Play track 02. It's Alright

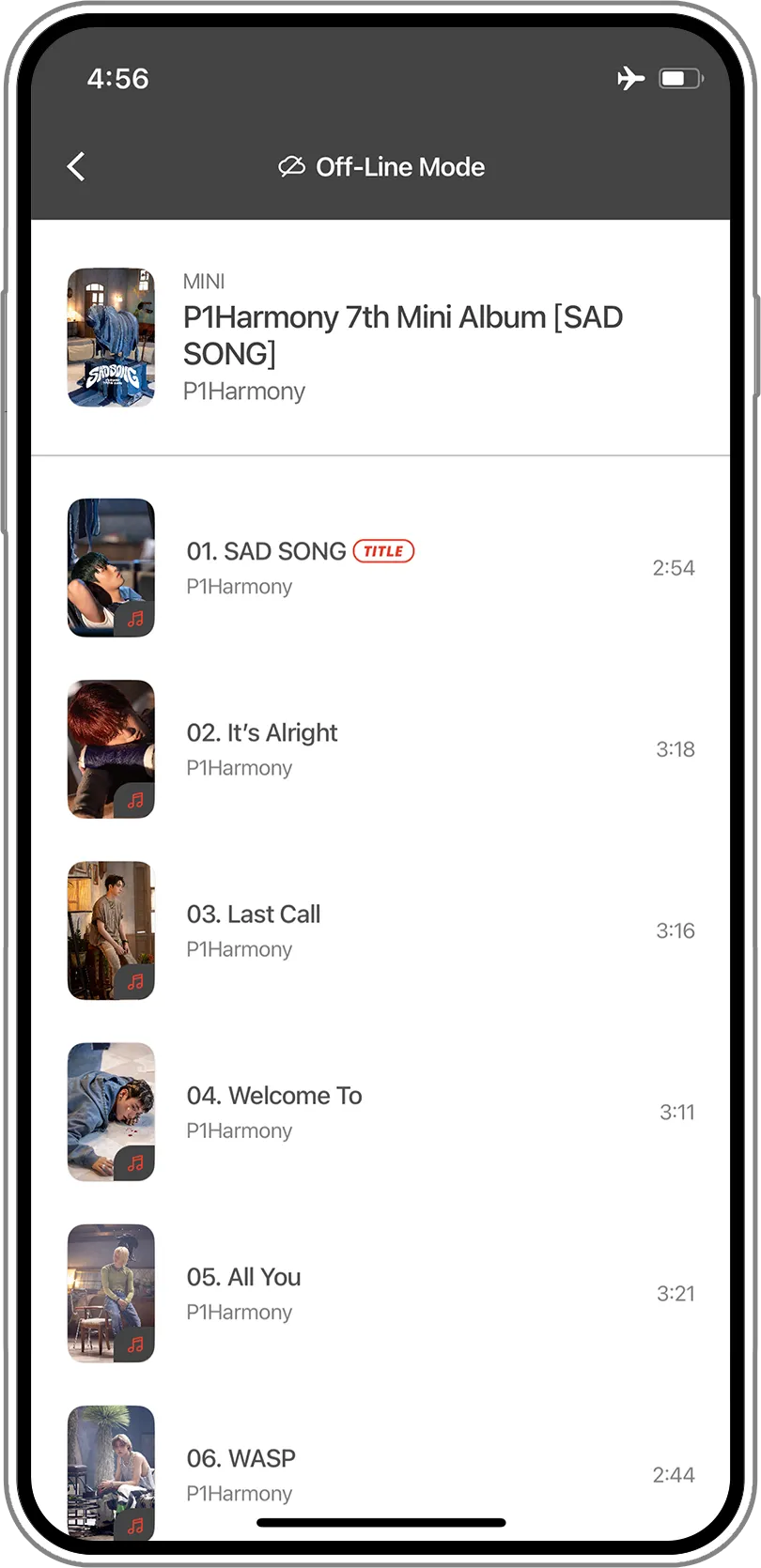tap(262, 732)
